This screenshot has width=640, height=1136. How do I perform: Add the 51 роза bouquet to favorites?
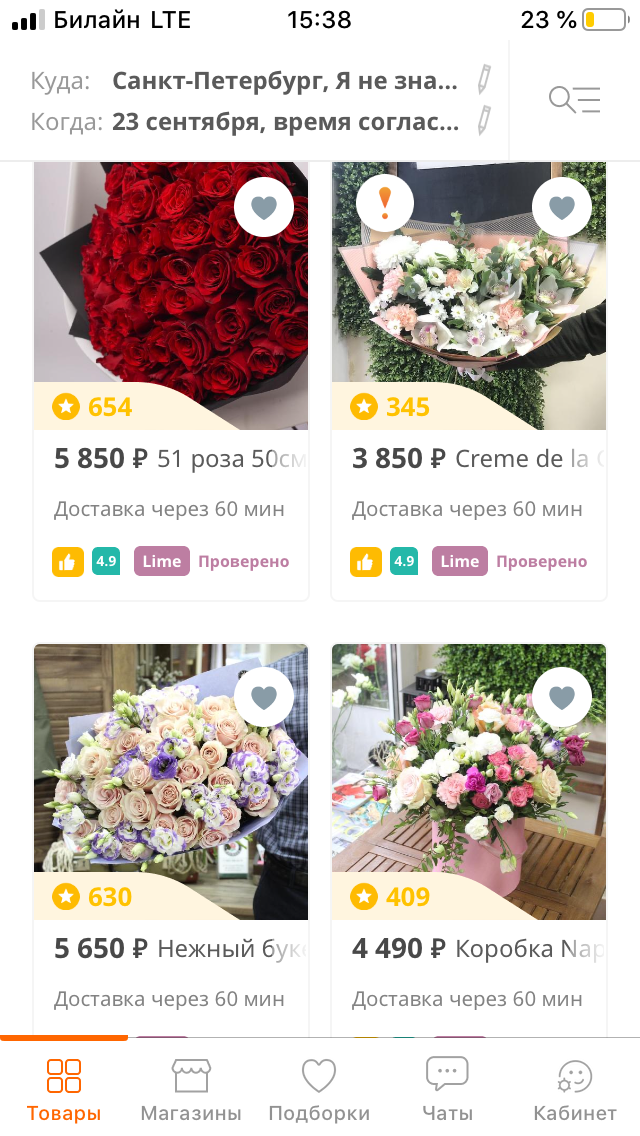(x=264, y=208)
